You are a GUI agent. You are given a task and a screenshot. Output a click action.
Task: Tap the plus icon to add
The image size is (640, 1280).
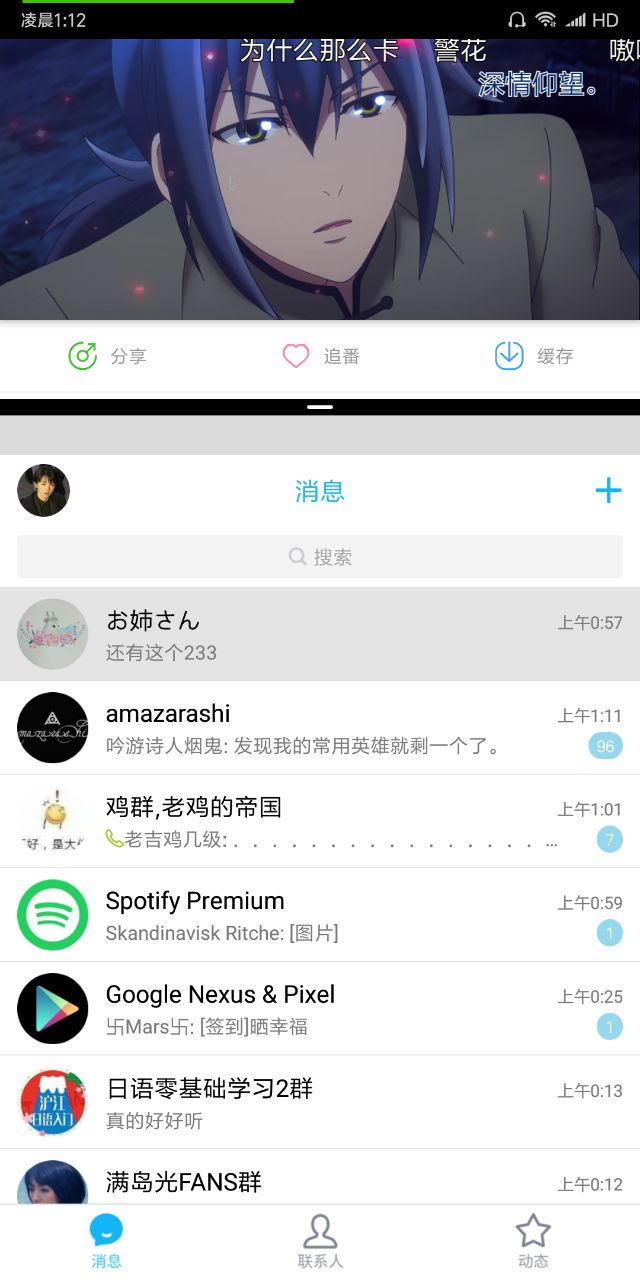click(608, 490)
